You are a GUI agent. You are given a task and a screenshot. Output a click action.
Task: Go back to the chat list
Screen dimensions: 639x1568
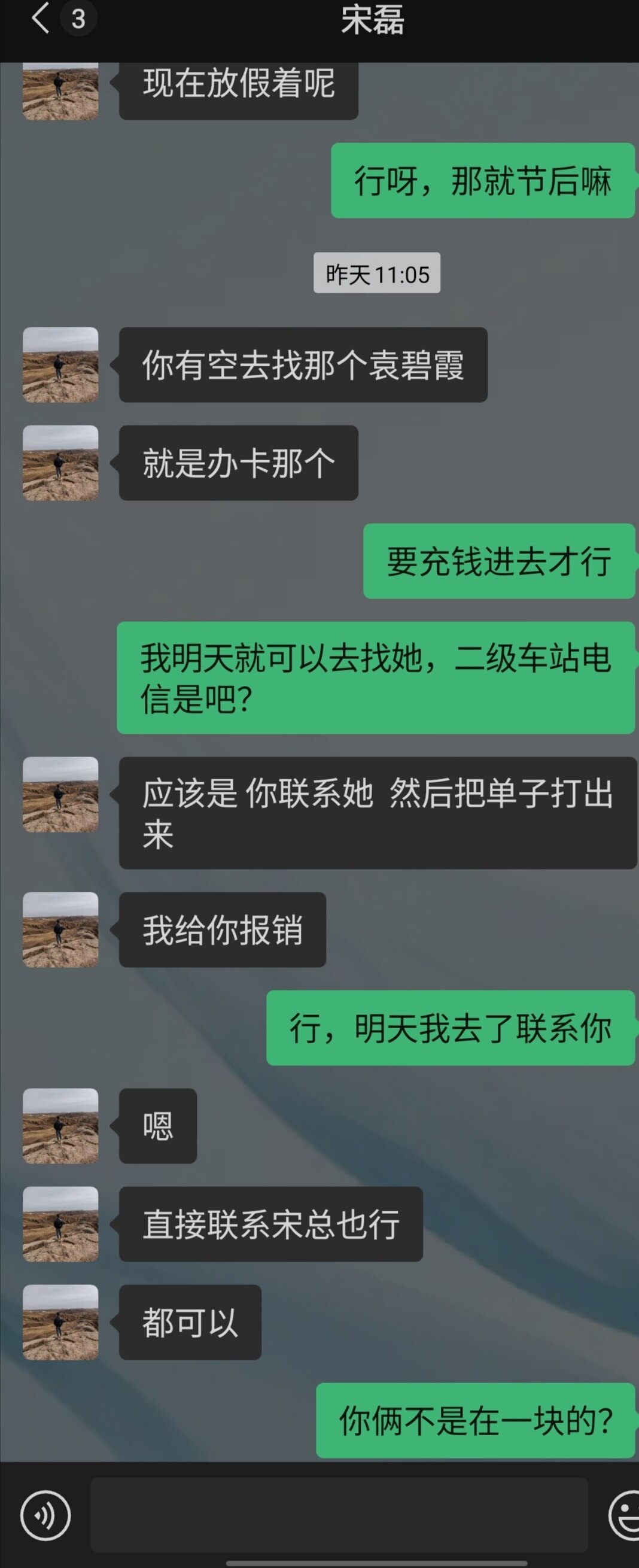point(40,19)
